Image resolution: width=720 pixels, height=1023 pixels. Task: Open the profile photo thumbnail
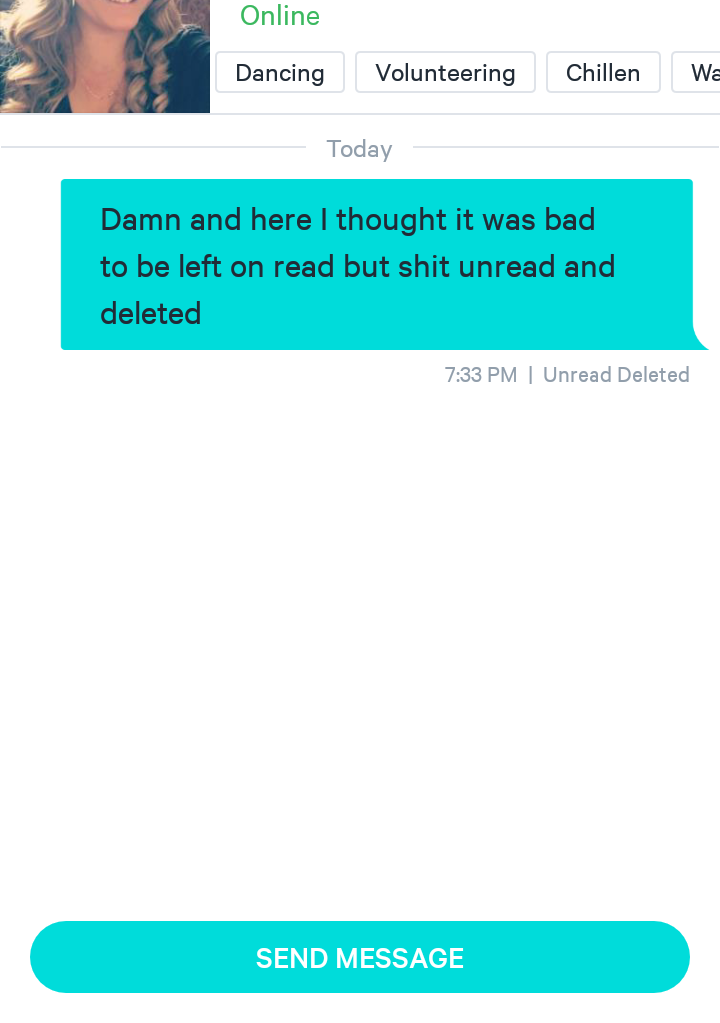click(x=104, y=56)
